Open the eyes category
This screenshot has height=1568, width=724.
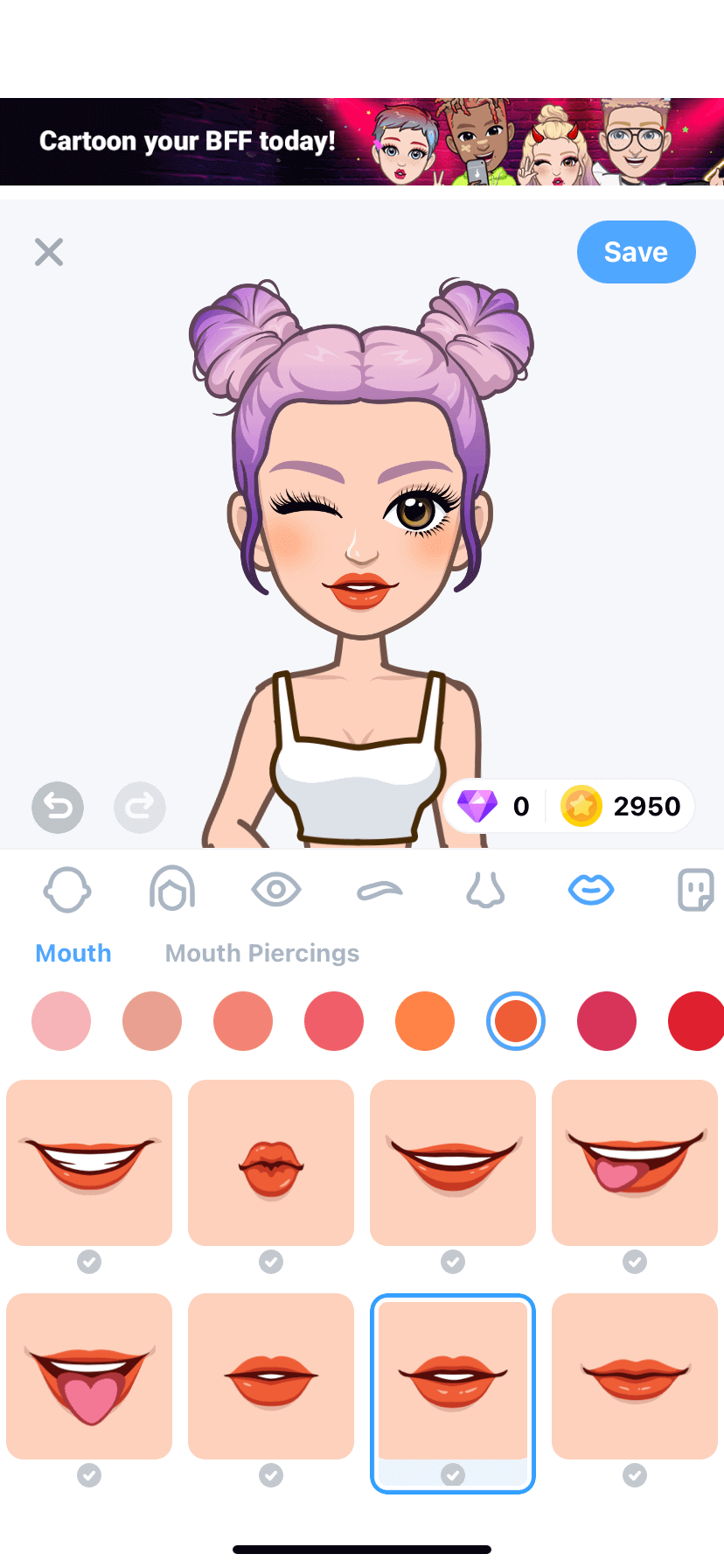[276, 891]
